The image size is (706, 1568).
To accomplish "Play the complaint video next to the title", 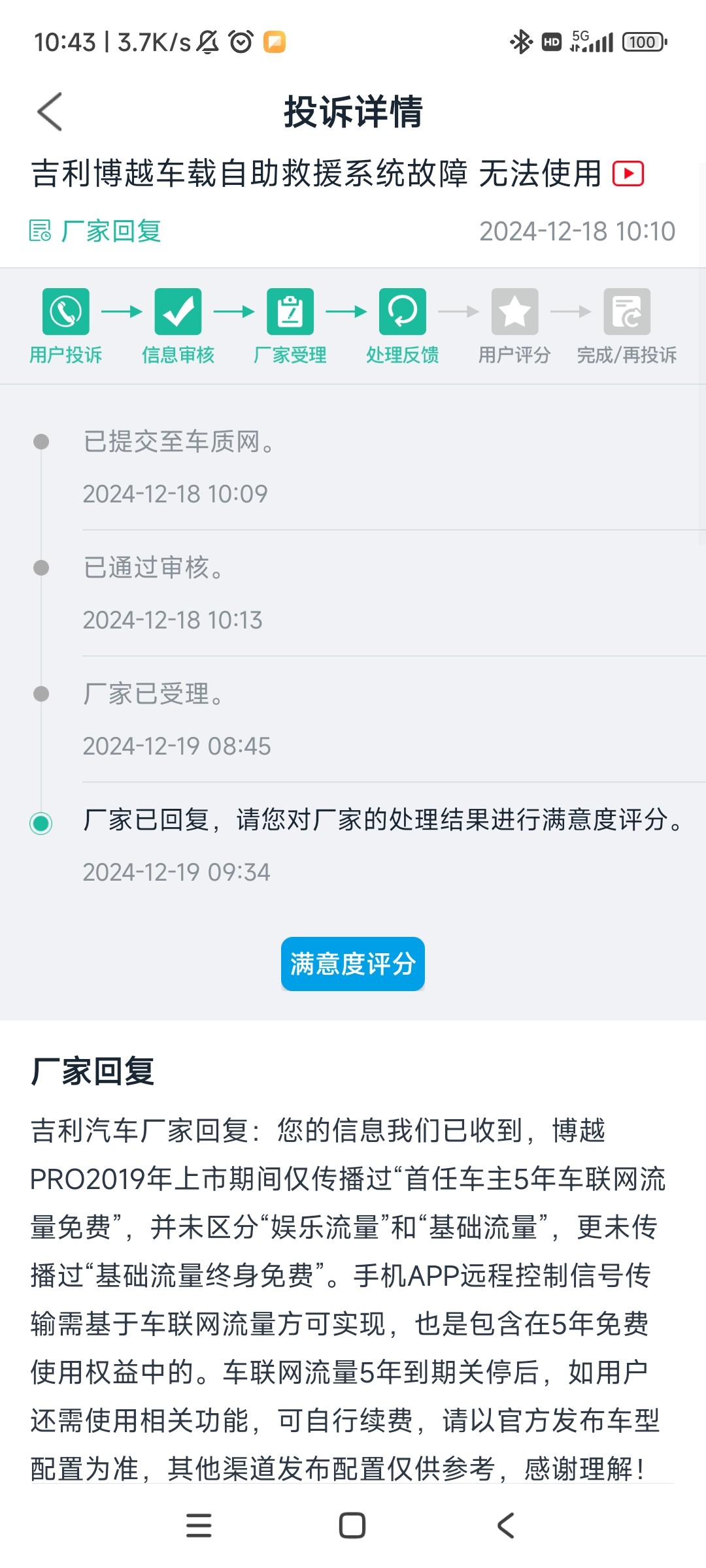I will coord(628,174).
